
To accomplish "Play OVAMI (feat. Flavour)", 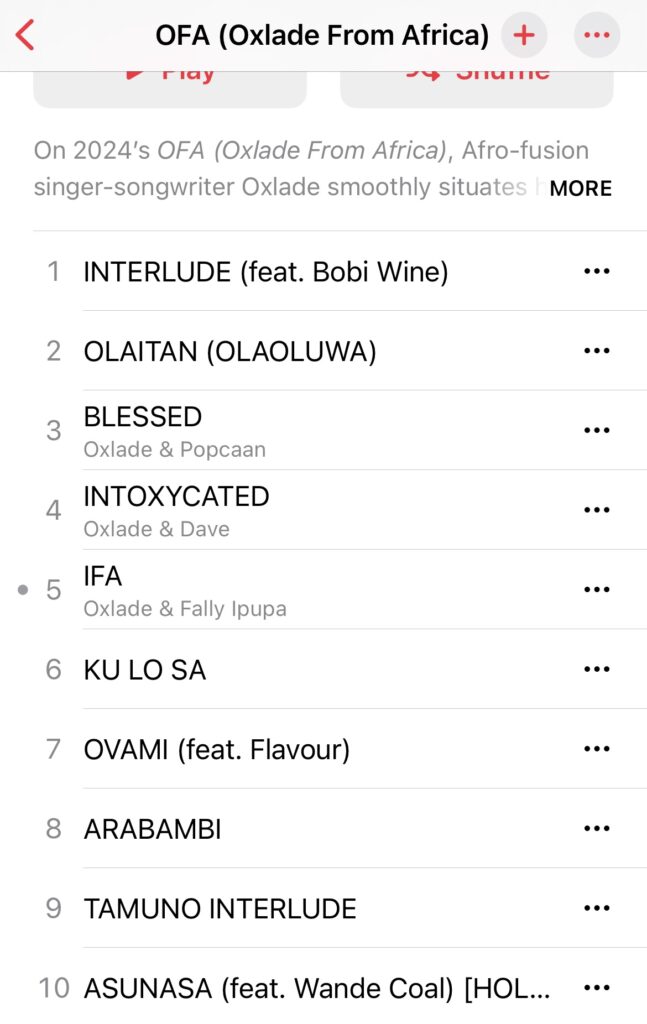I will [217, 749].
